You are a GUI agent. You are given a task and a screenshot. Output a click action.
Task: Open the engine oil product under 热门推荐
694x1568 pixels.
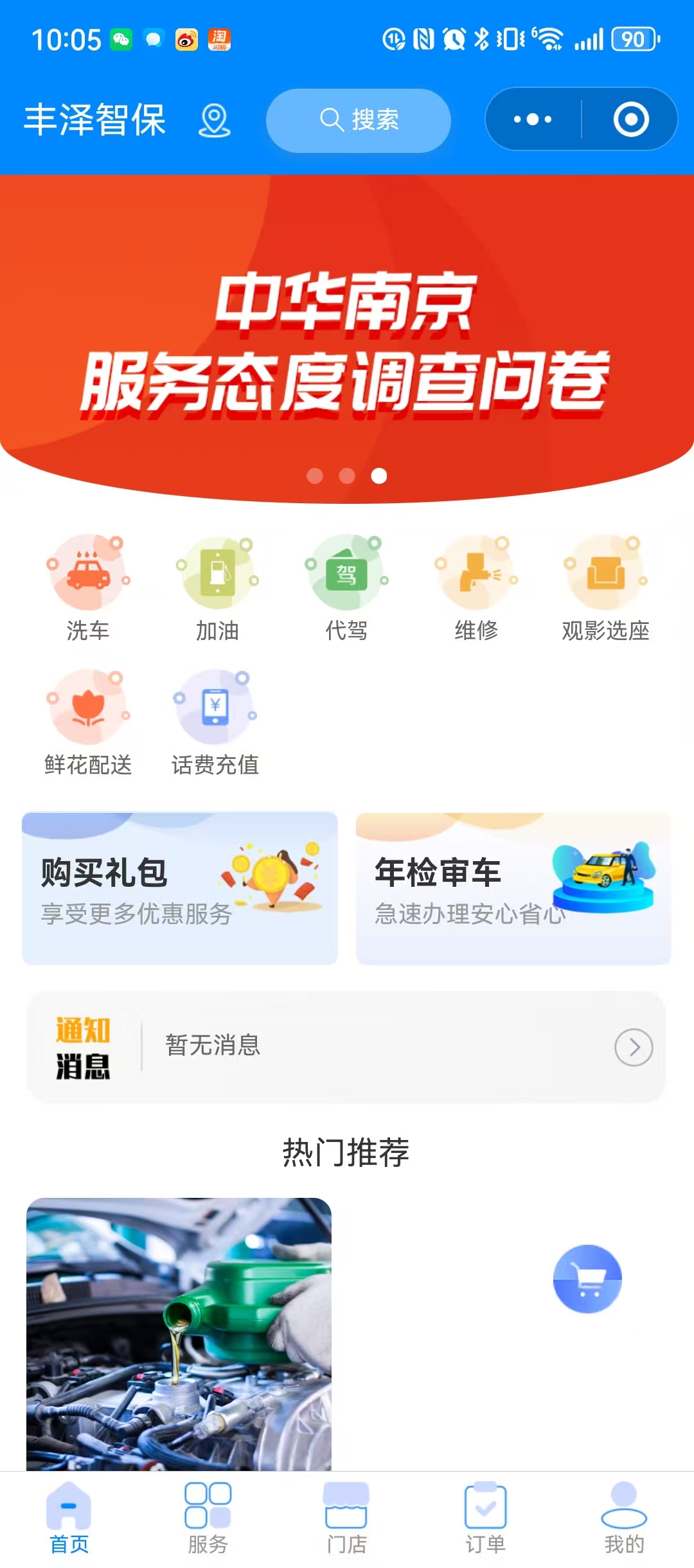coord(179,1333)
